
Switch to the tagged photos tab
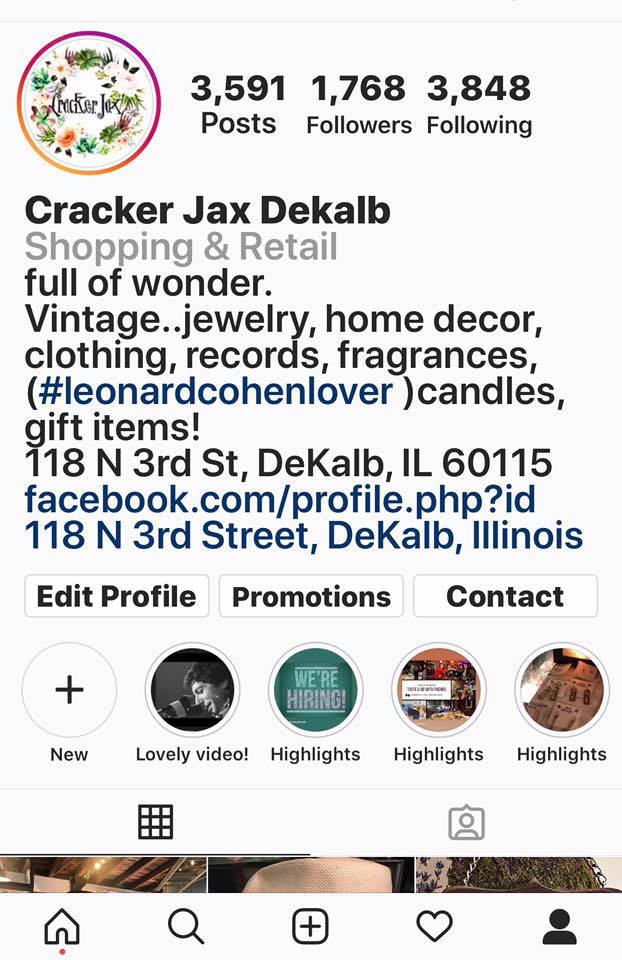(x=466, y=822)
